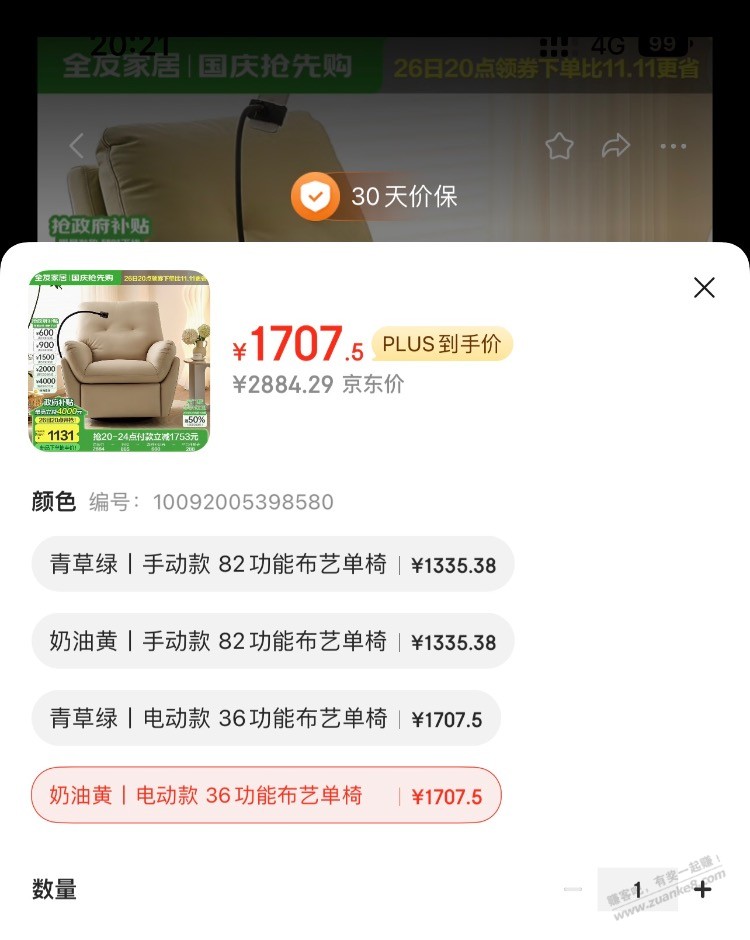Viewport: 750px width, 940px height.
Task: Go back using the top arrow
Action: click(77, 146)
